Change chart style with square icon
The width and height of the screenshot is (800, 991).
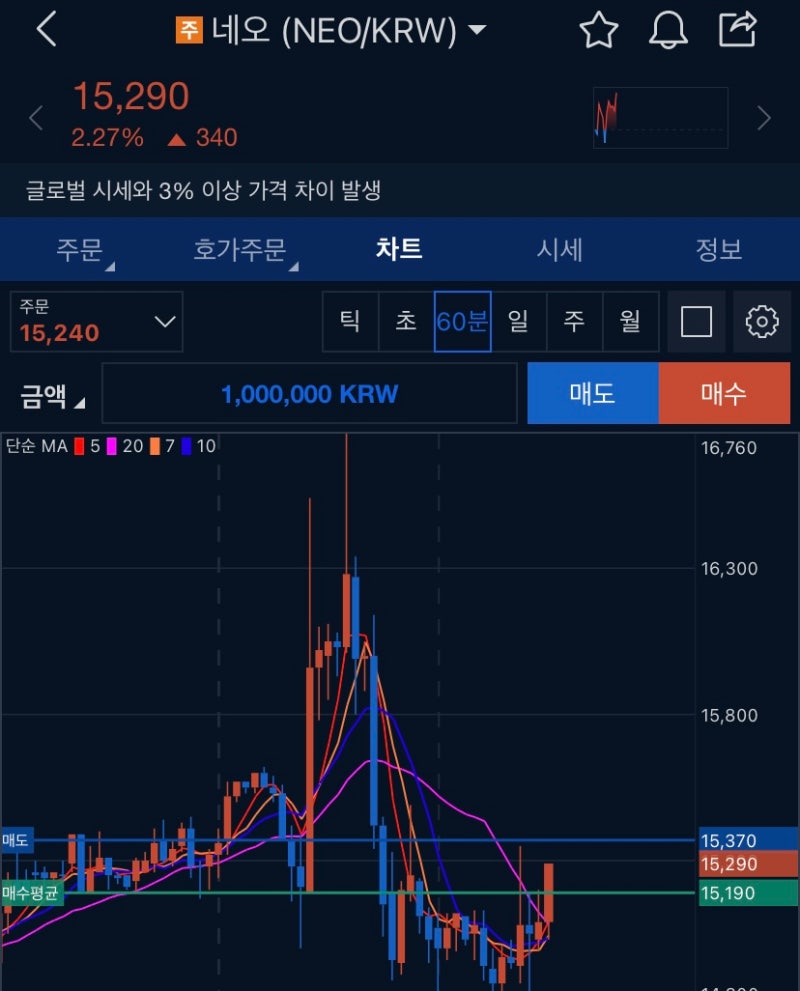[697, 321]
